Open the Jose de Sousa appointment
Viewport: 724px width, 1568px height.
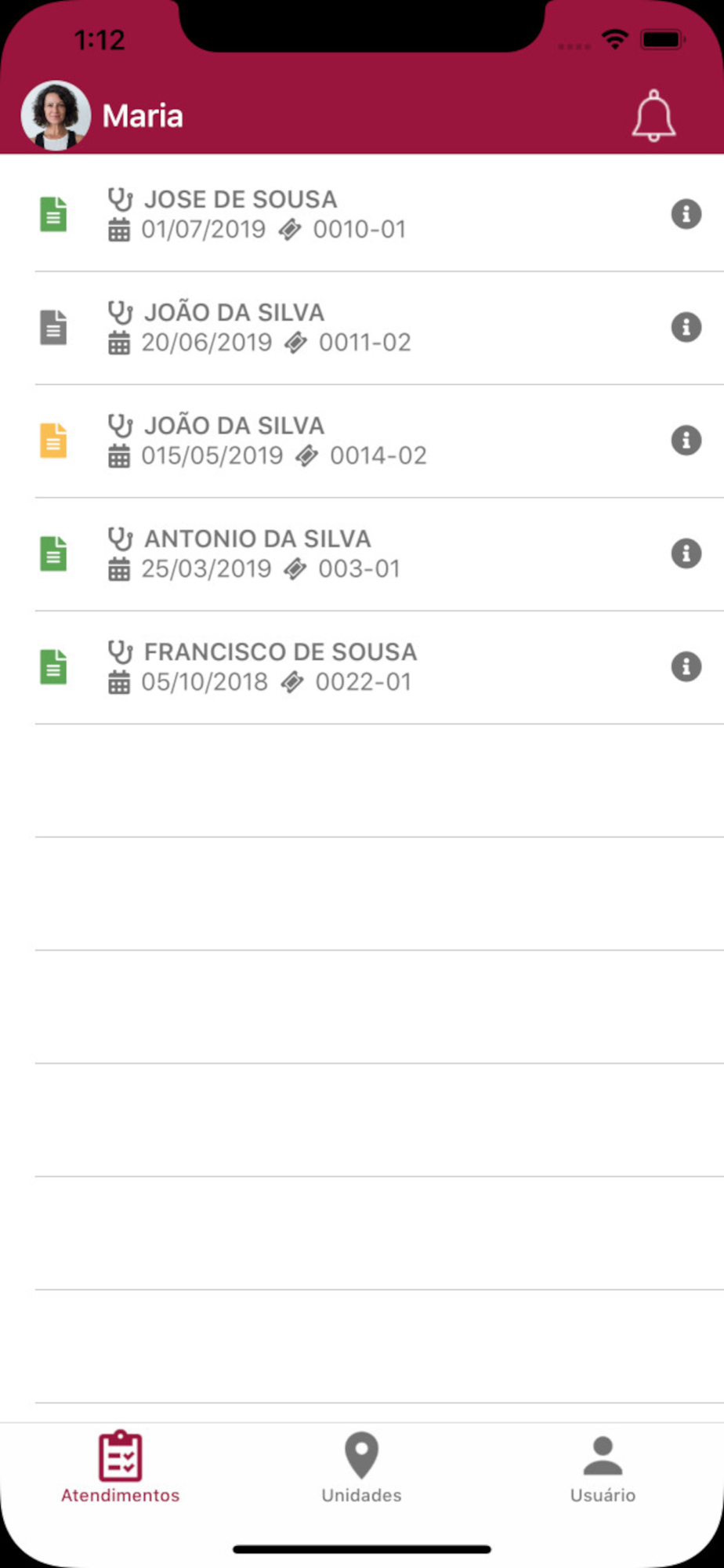click(362, 214)
